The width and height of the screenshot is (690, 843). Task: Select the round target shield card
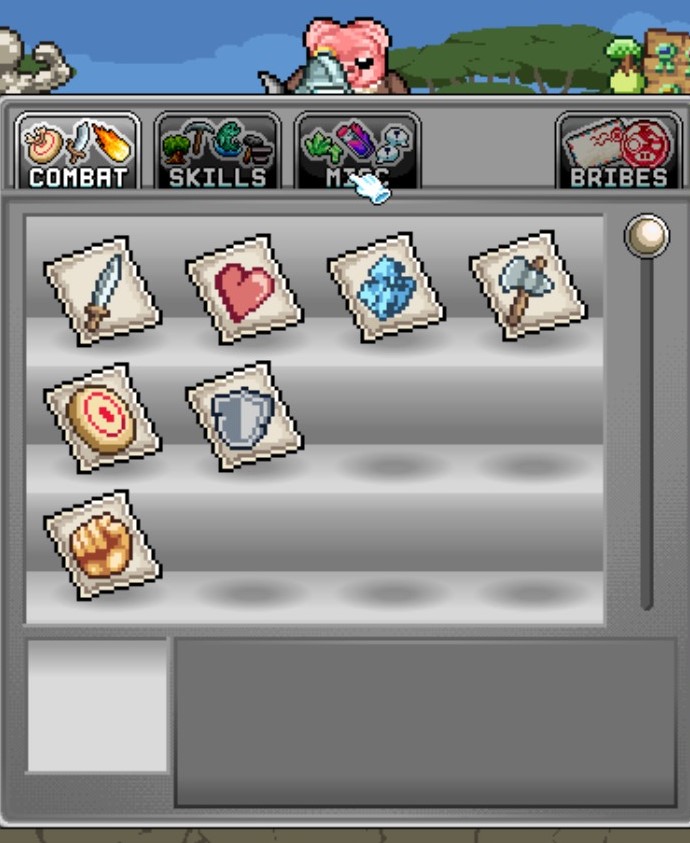point(102,417)
